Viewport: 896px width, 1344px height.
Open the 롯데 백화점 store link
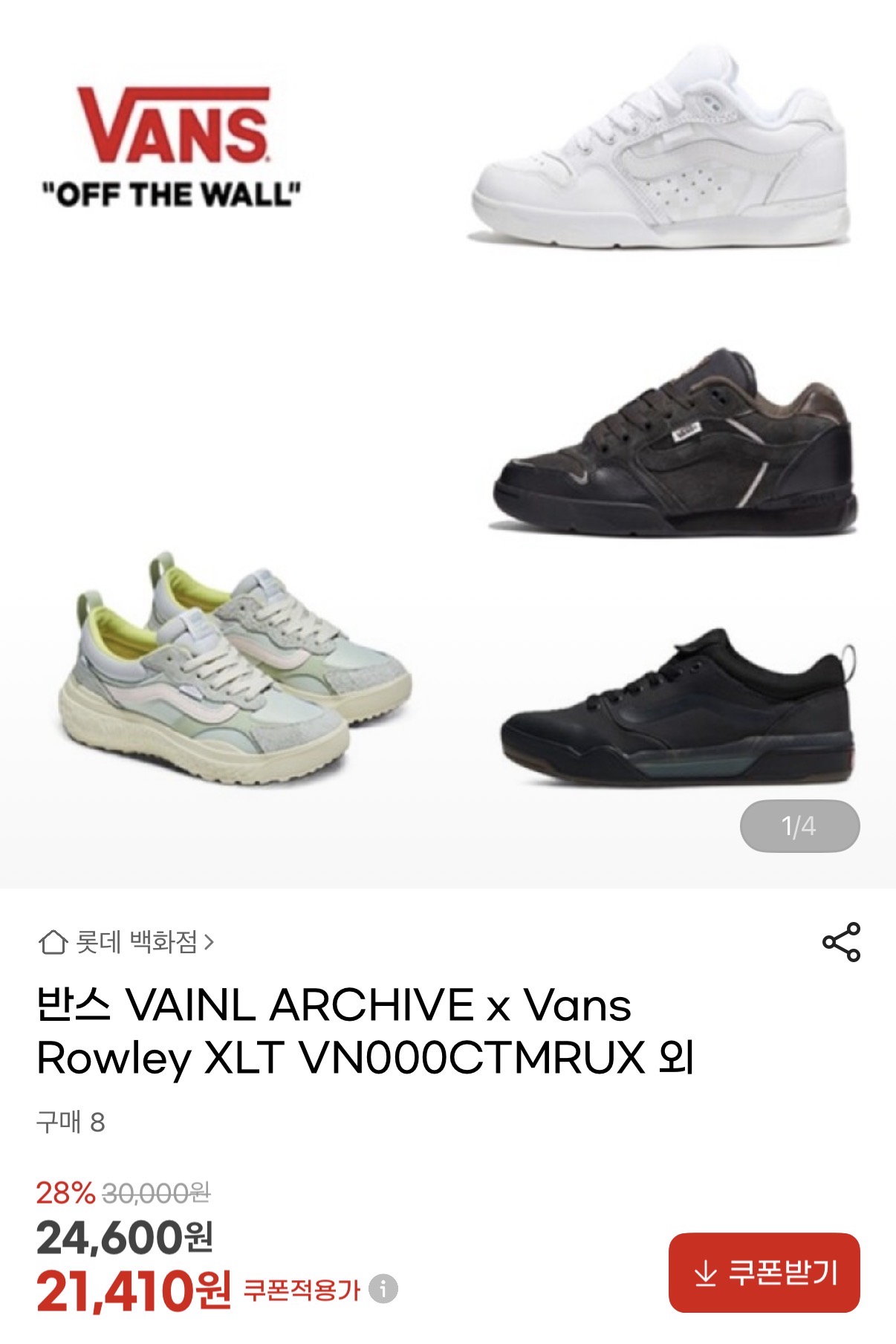126,942
